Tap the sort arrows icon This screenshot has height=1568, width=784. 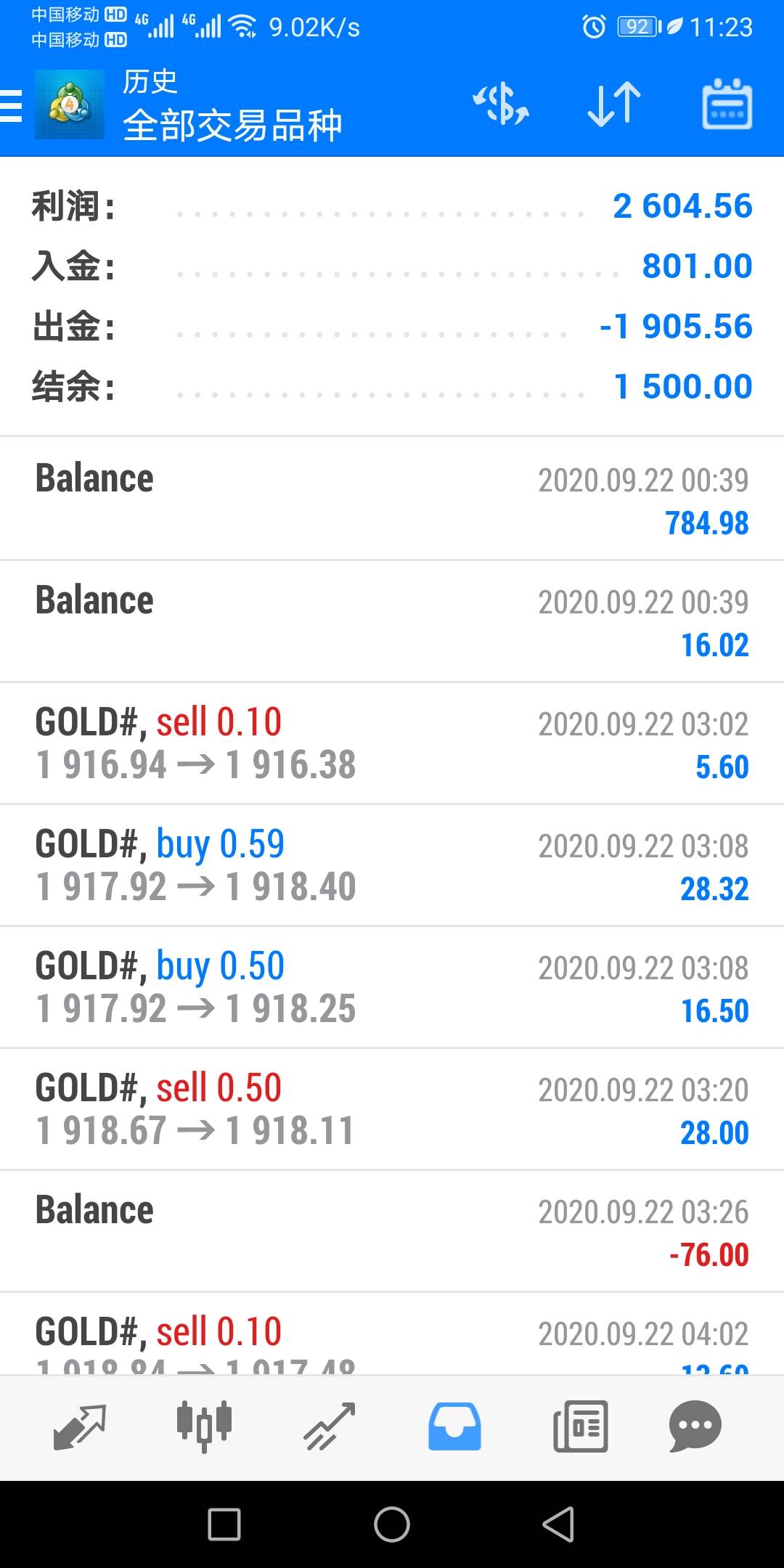614,105
